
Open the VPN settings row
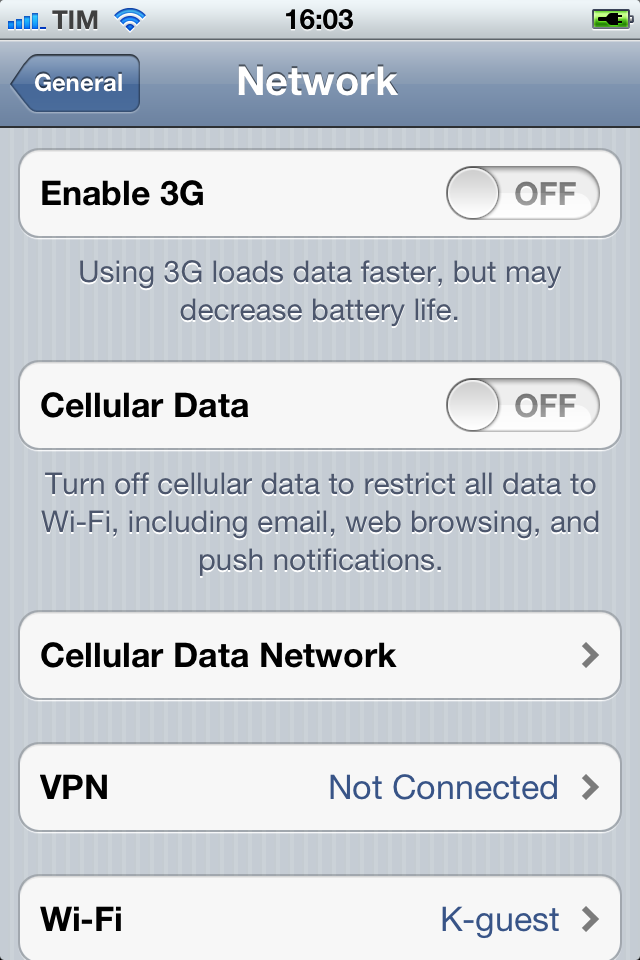coord(320,788)
